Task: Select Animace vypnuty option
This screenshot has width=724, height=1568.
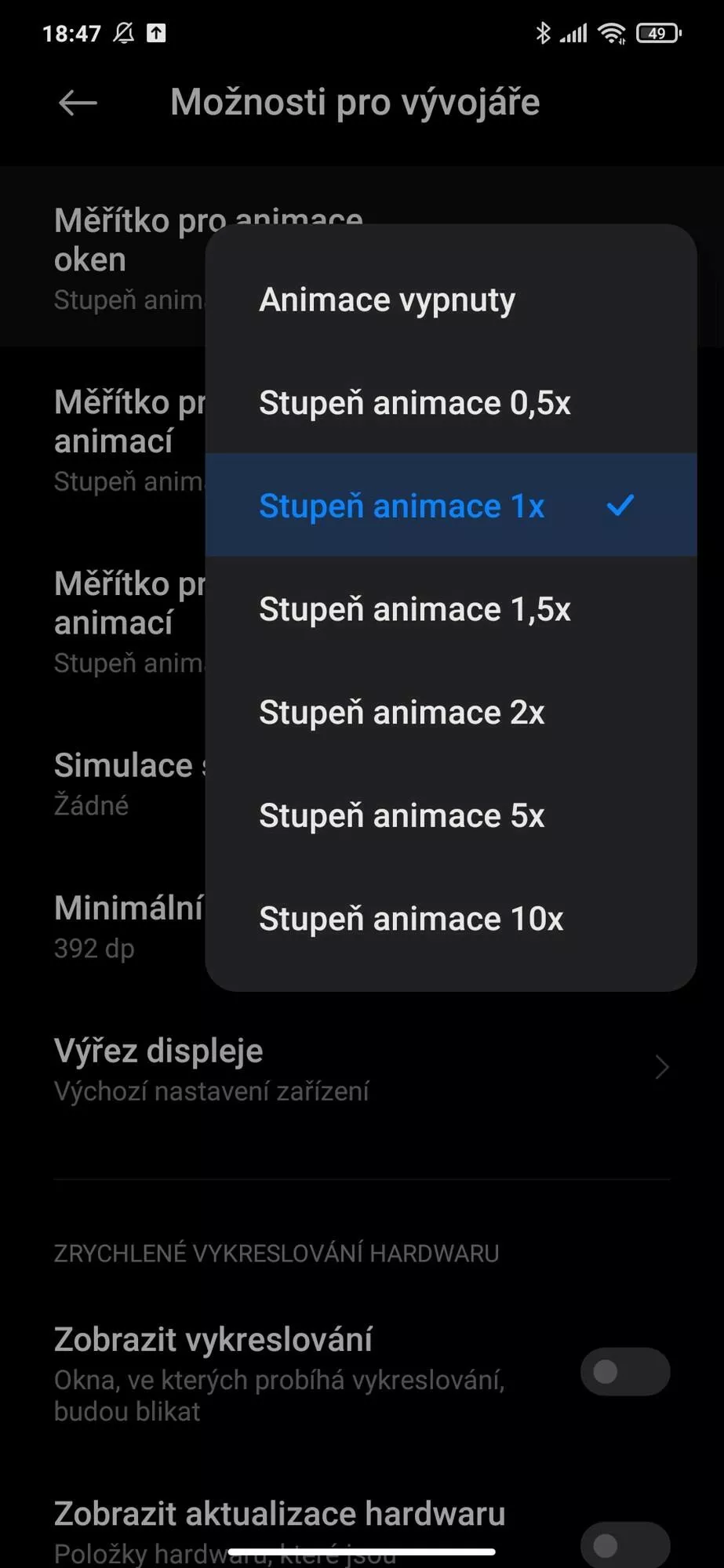Action: tap(451, 299)
